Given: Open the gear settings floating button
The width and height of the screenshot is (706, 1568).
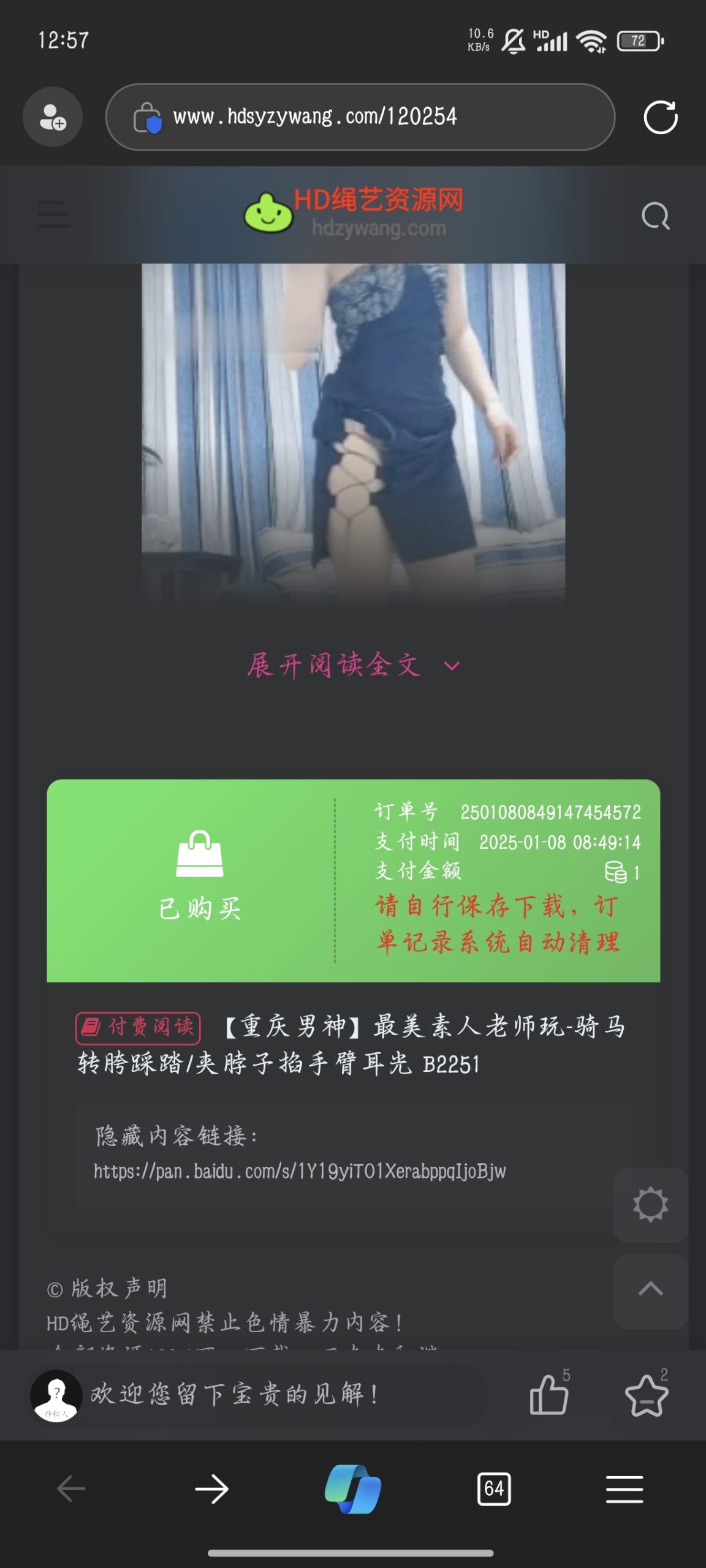Looking at the screenshot, I should (650, 1204).
